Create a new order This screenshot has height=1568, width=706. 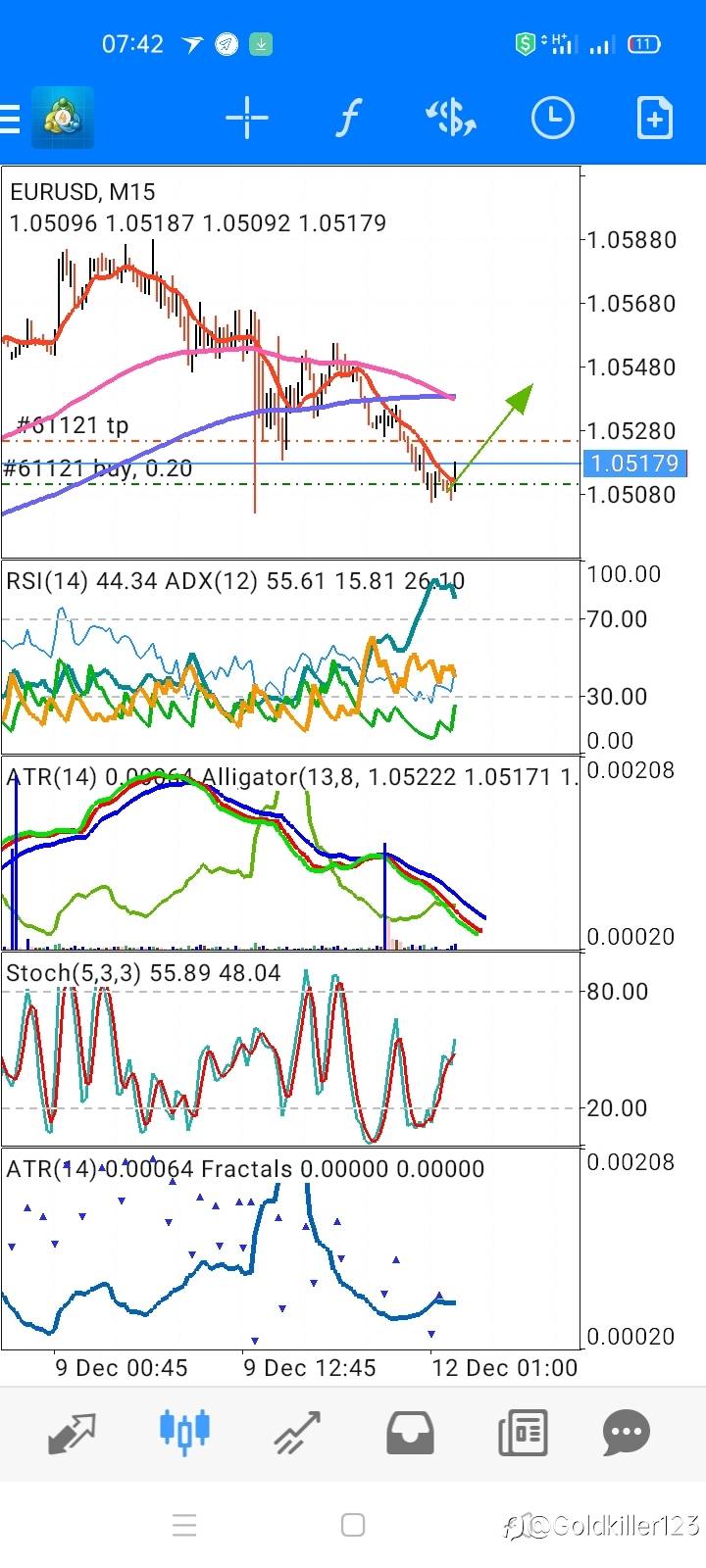click(x=654, y=119)
